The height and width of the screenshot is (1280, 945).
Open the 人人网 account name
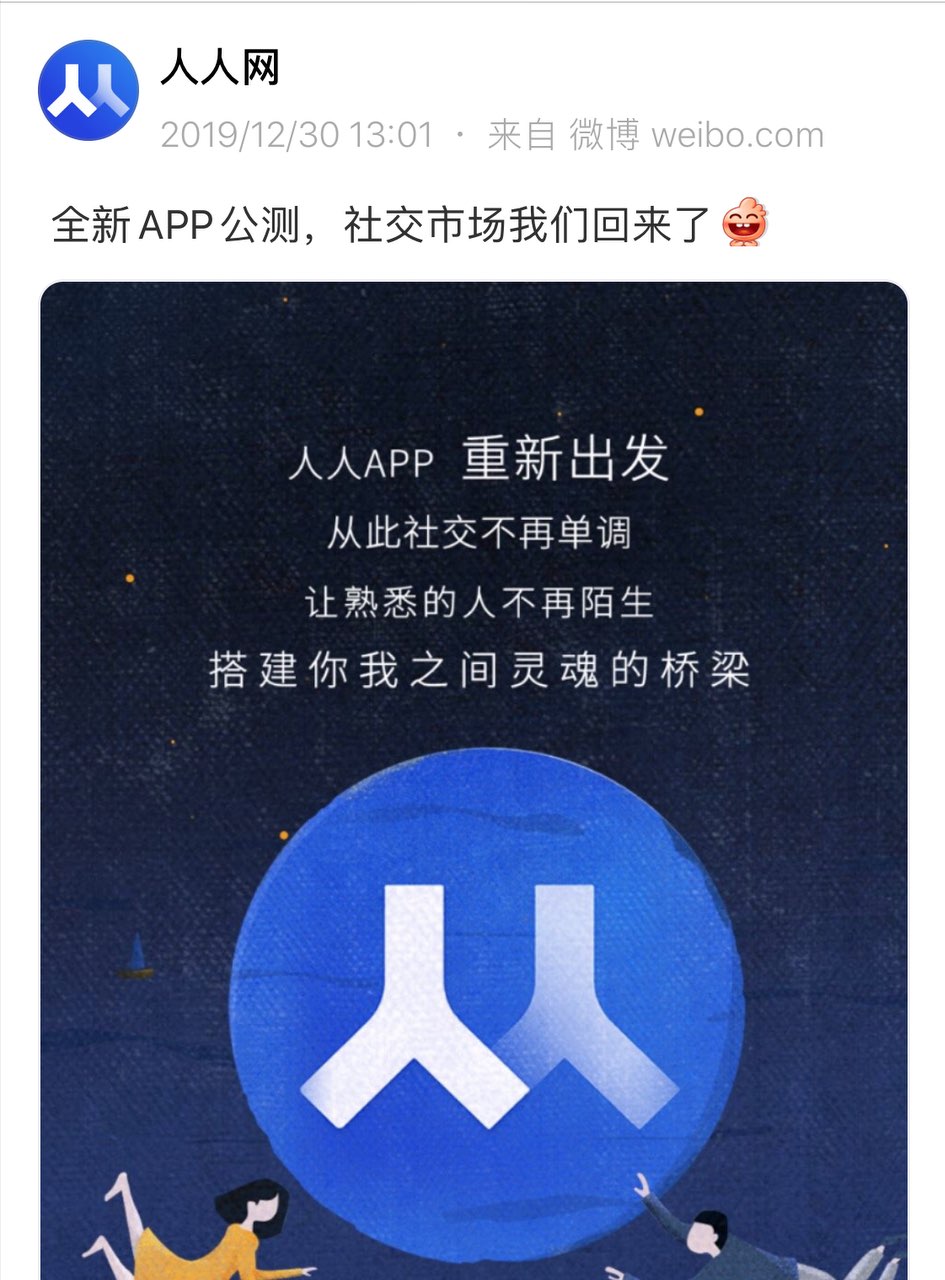tap(220, 68)
